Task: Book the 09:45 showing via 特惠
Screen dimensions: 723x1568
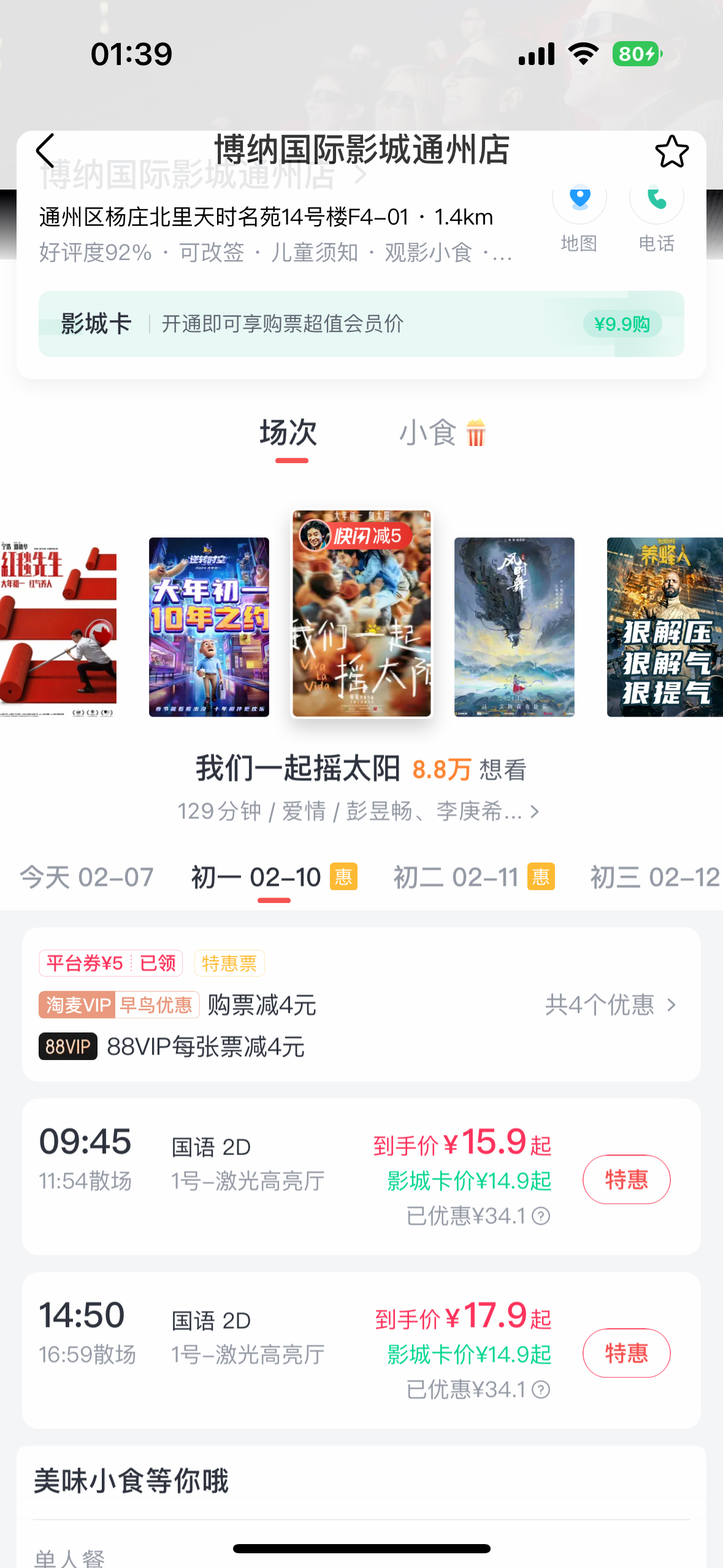Action: point(626,1179)
